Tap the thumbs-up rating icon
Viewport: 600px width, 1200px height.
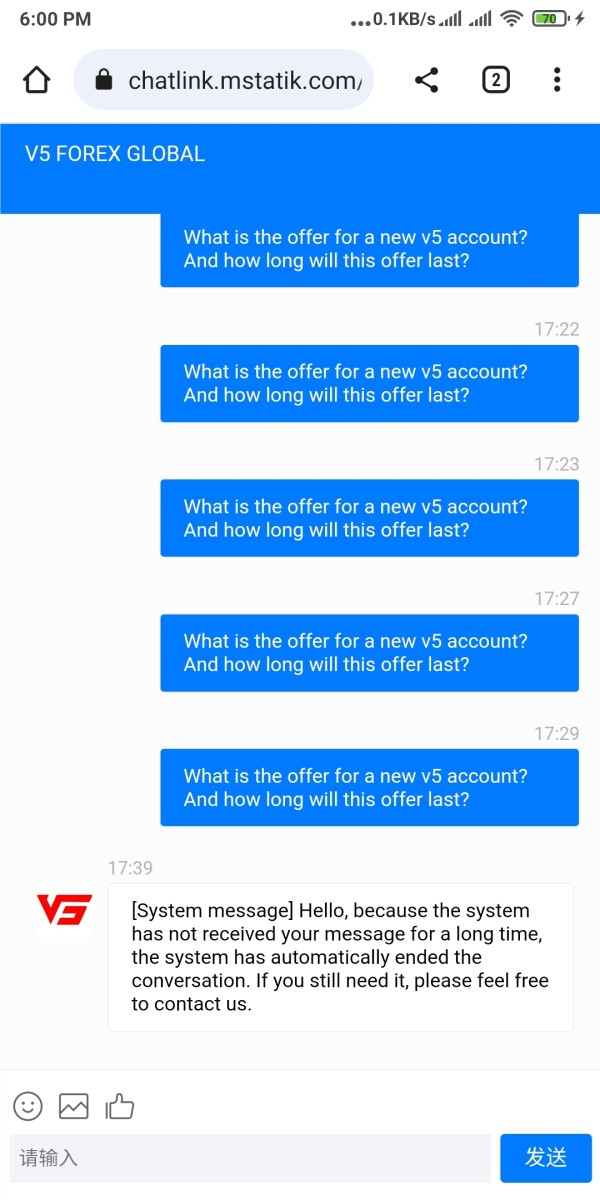point(120,1105)
